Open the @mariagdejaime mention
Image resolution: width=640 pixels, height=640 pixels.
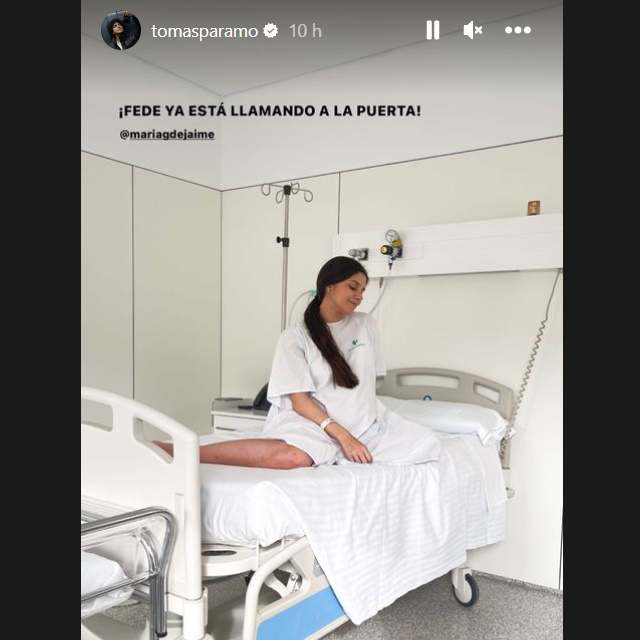pos(167,134)
